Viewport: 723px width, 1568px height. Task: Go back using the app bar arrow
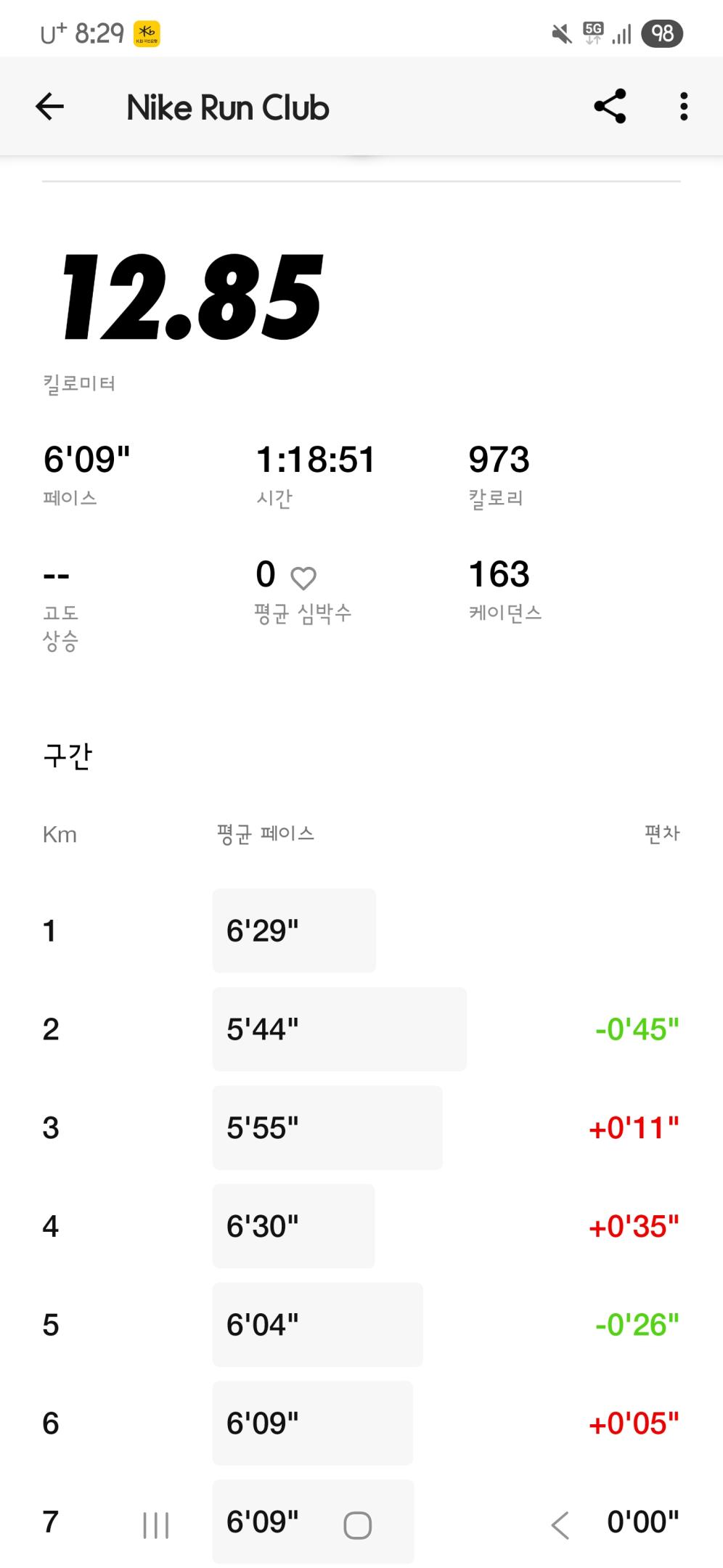49,107
